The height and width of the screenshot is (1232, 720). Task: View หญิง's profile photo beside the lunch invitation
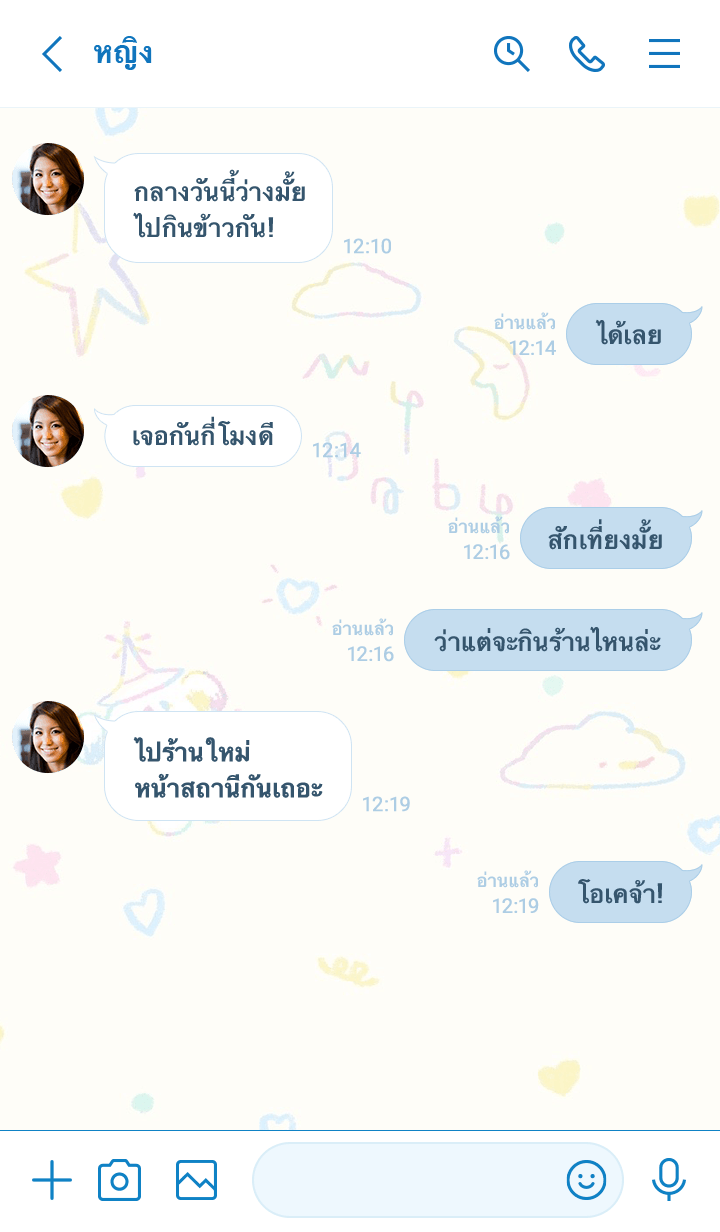pyautogui.click(x=48, y=179)
